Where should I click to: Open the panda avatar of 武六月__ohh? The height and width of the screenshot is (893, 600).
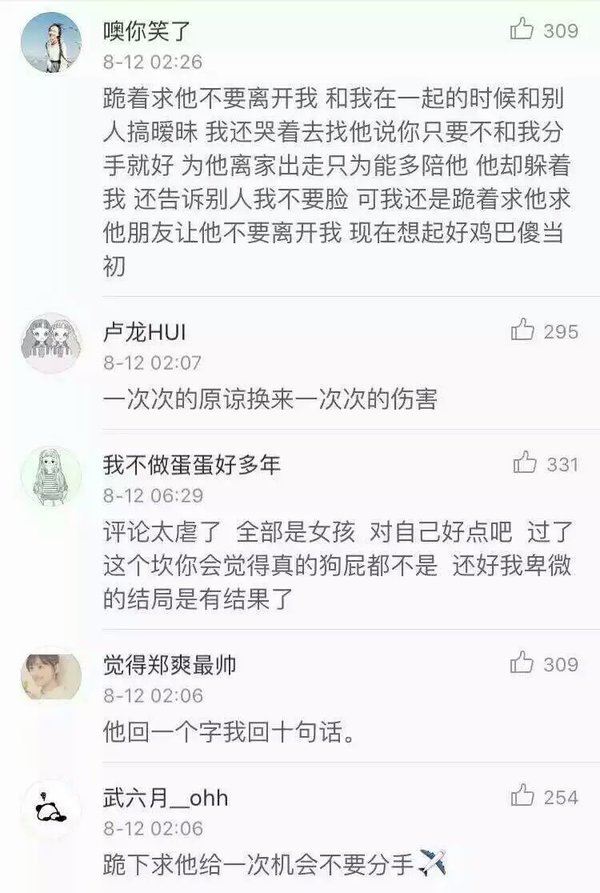point(51,810)
